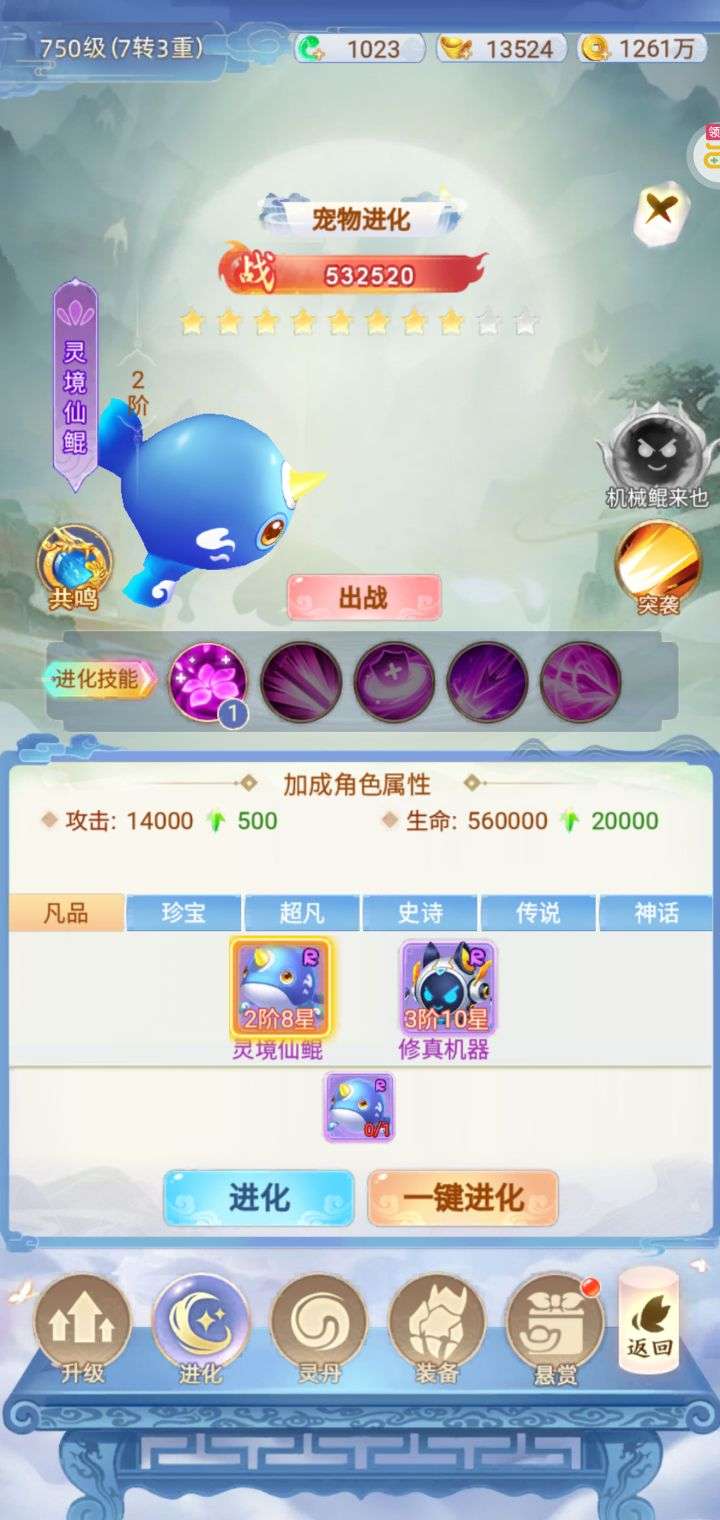The height and width of the screenshot is (1520, 720).
Task: Tap the 进化 evolve button
Action: click(x=259, y=1198)
